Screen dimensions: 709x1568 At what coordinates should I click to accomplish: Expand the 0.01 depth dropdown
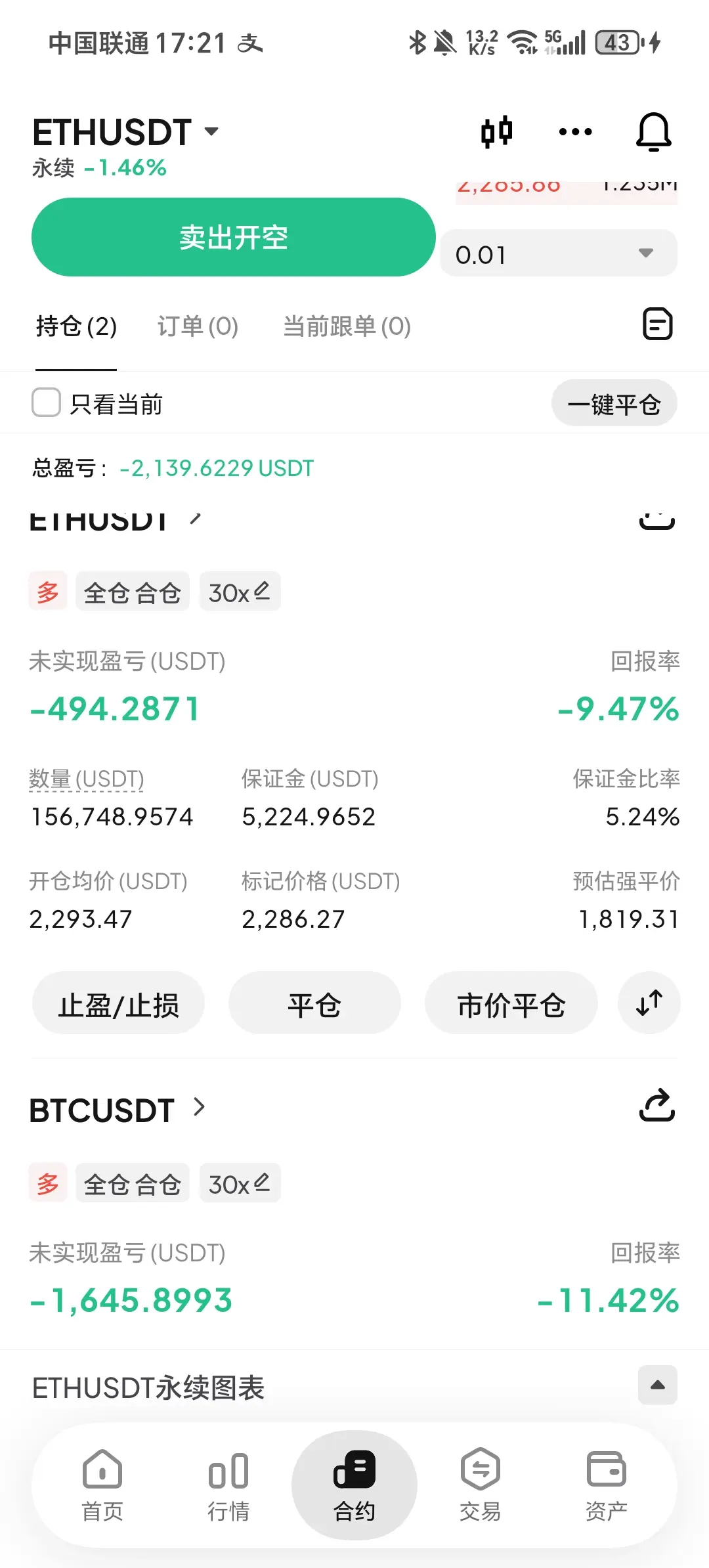tap(559, 253)
